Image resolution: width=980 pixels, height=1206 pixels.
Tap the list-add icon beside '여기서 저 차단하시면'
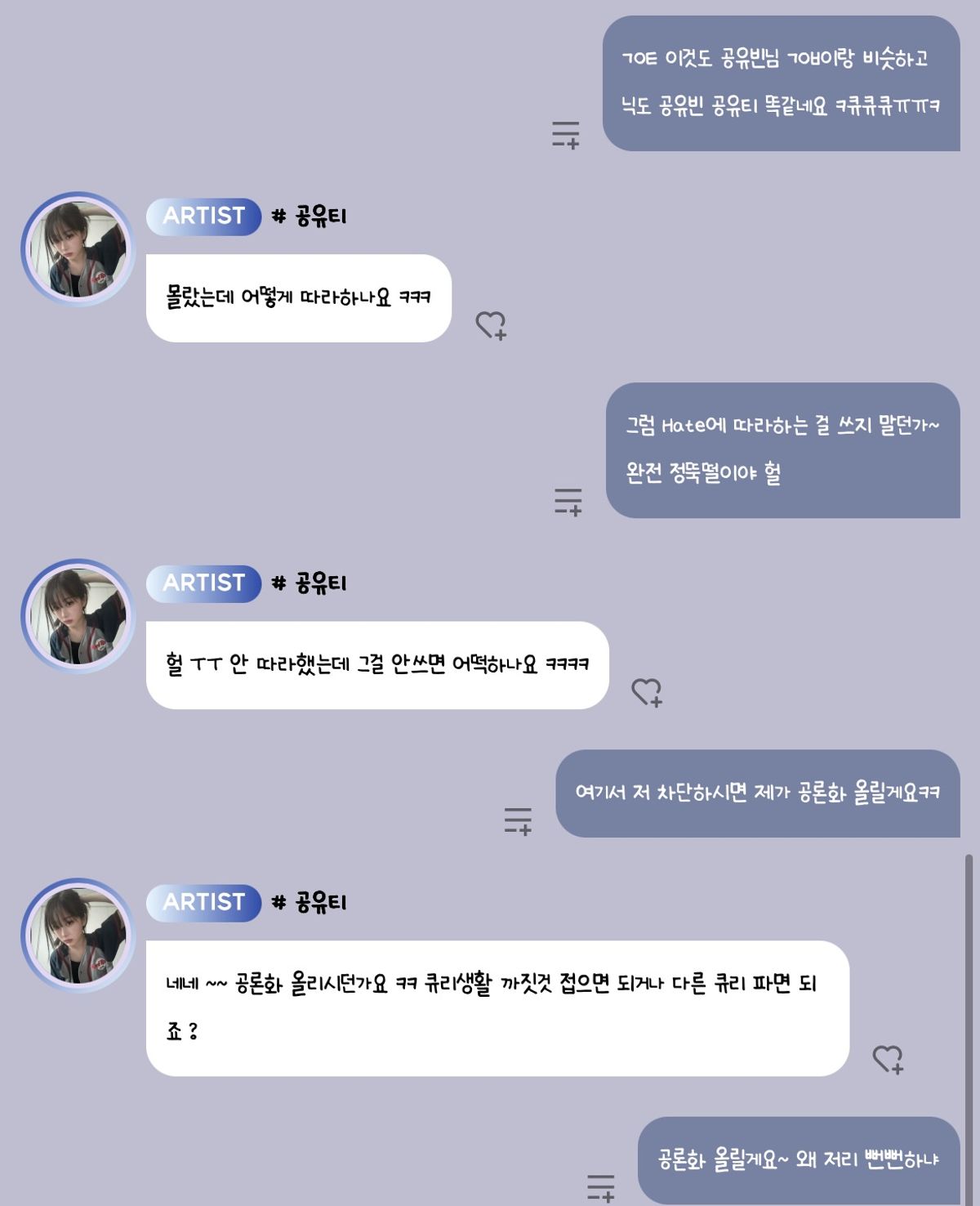click(518, 820)
